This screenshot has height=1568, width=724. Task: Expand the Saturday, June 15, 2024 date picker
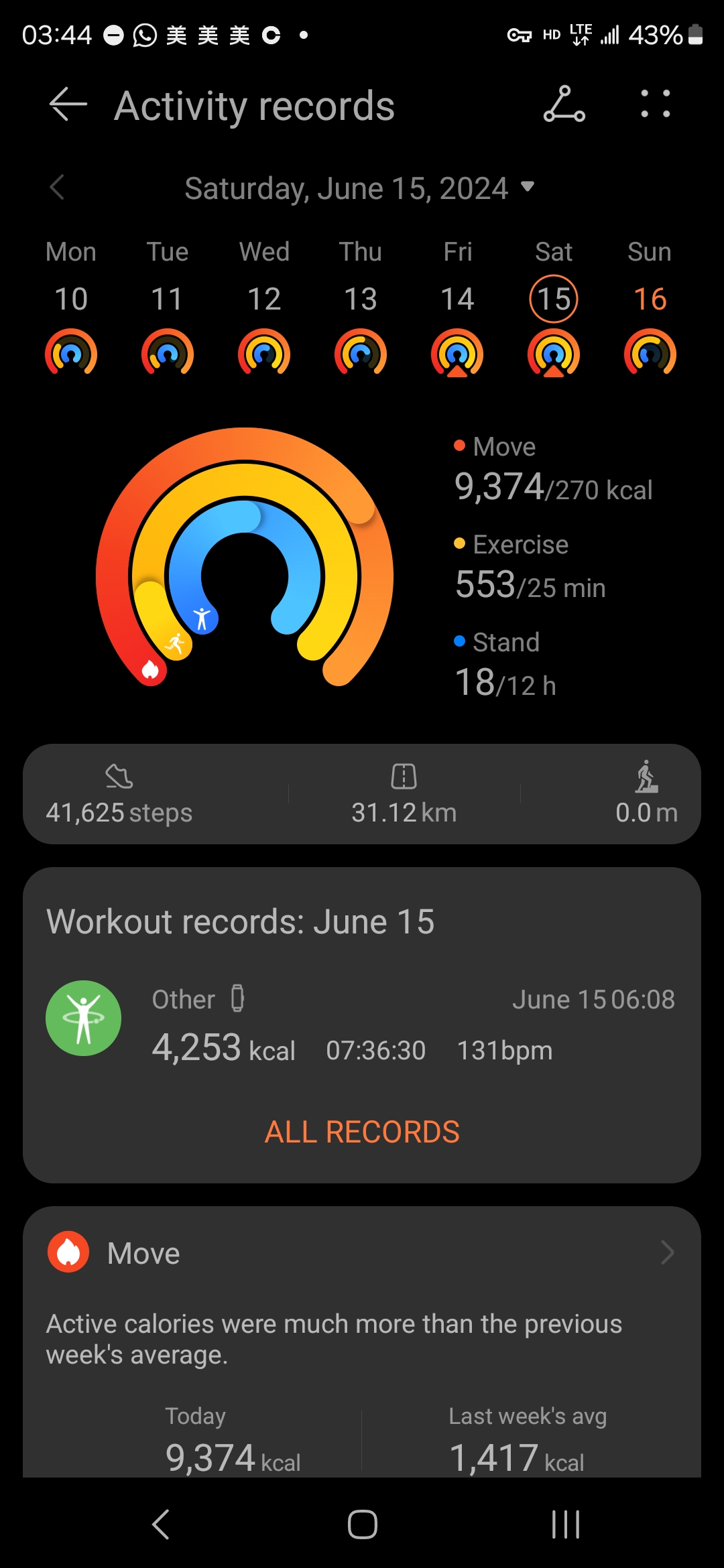tap(359, 188)
